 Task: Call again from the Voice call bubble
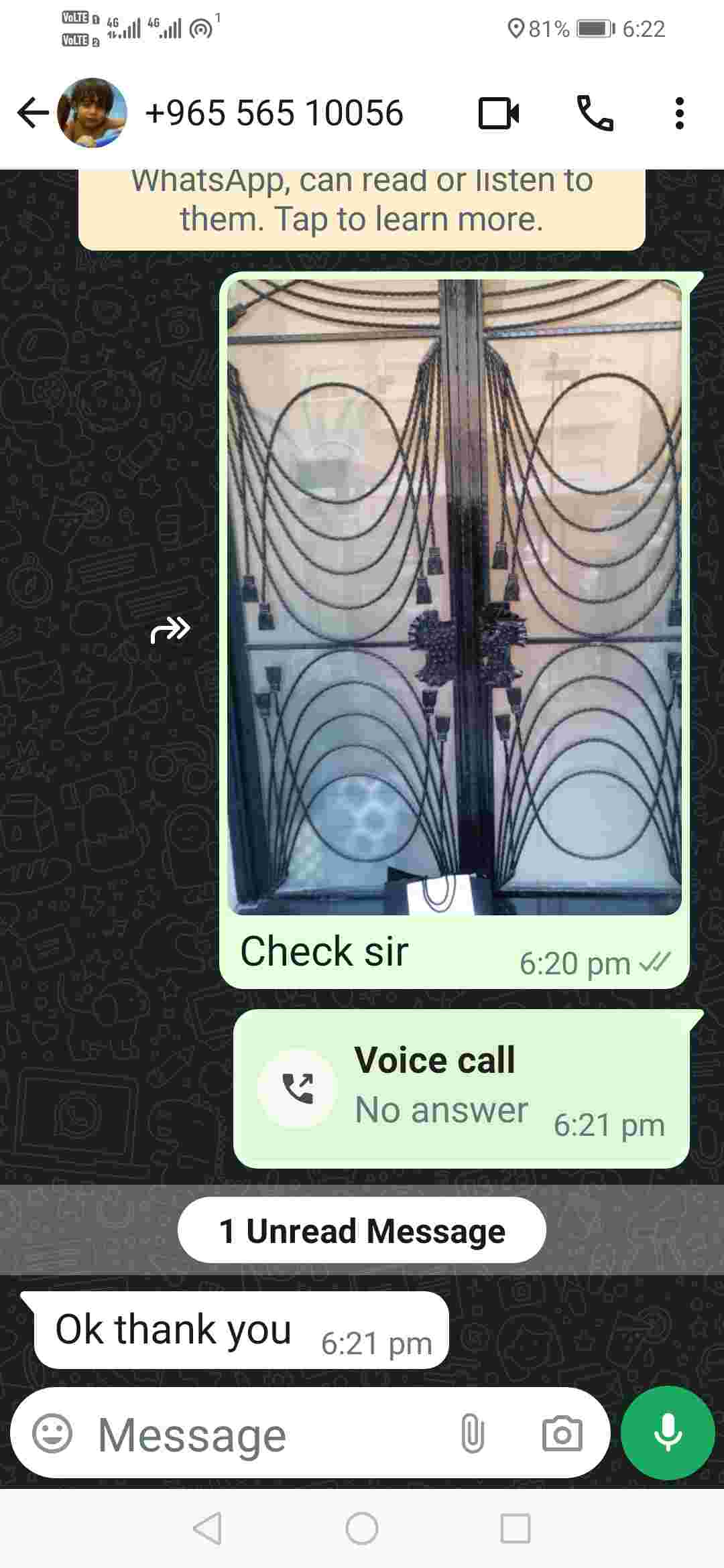[297, 1088]
